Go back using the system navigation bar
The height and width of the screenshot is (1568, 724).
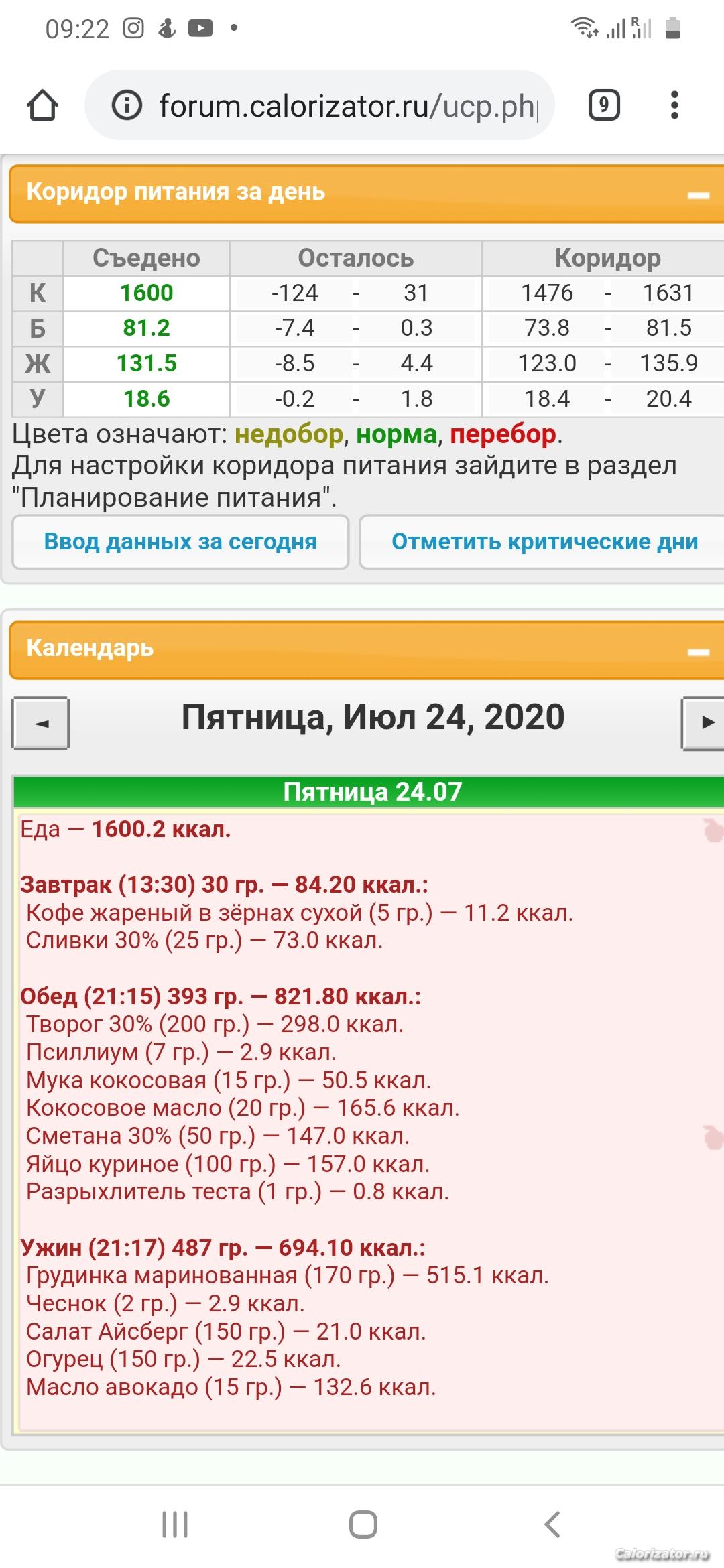point(552,1524)
